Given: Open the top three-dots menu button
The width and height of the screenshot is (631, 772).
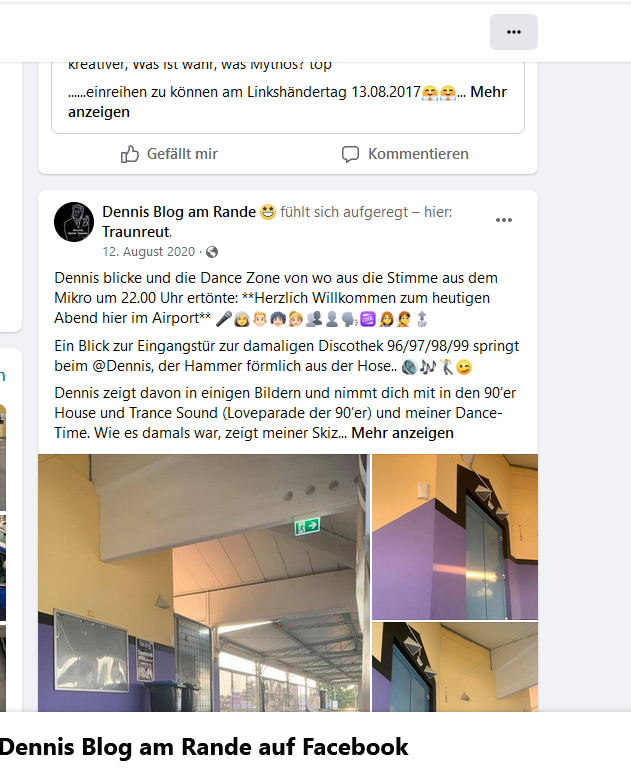Looking at the screenshot, I should (x=513, y=32).
